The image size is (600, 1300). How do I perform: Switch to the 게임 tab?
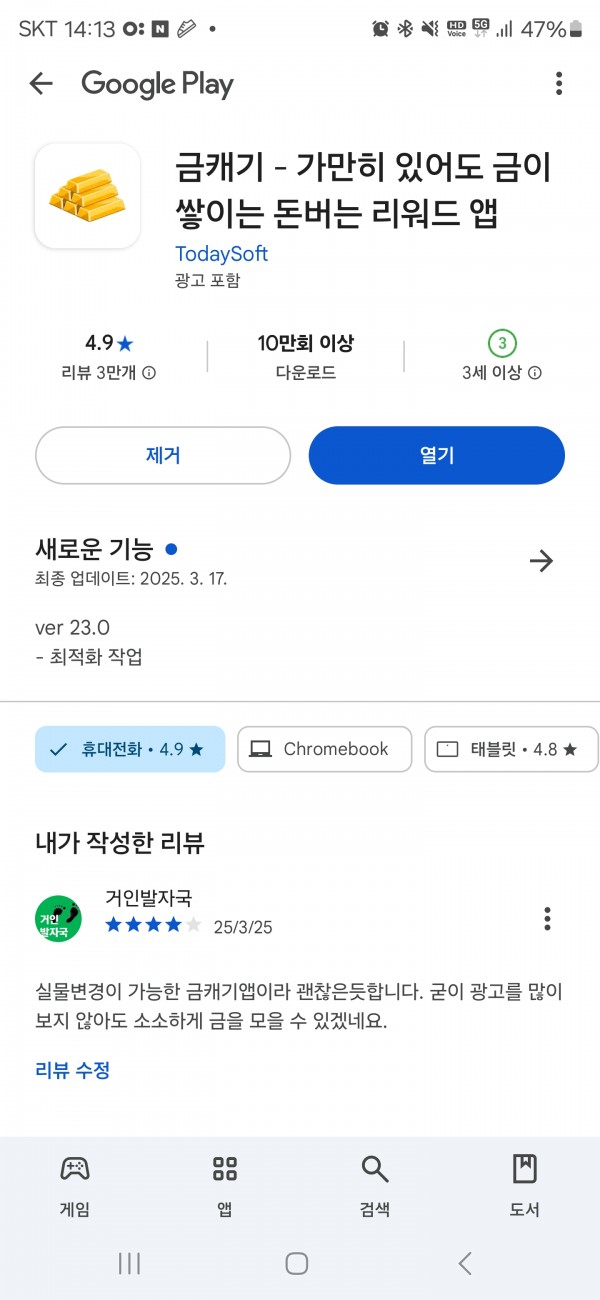tap(75, 1186)
